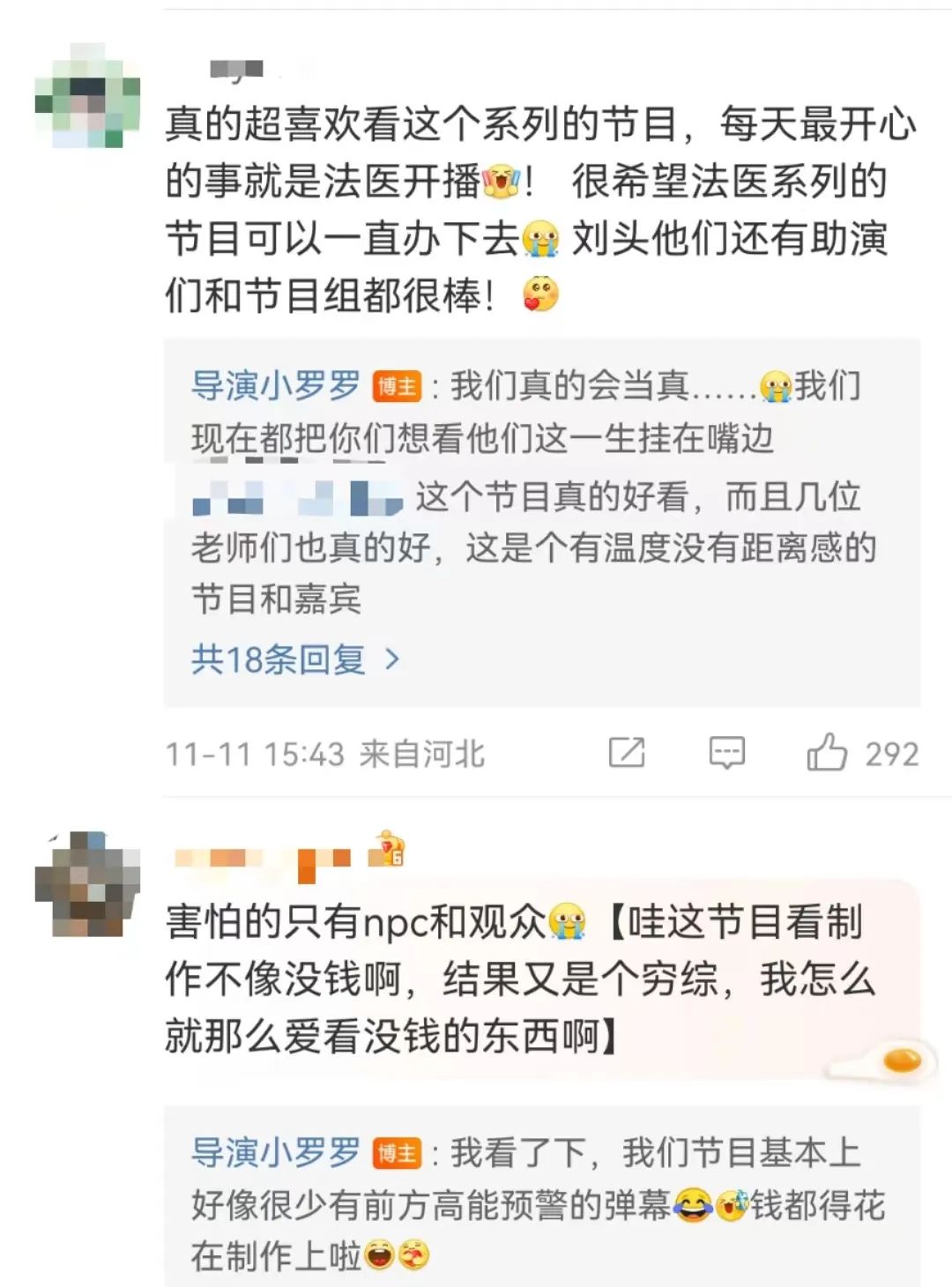Like the comment posted 11-11 15:43

click(x=827, y=754)
